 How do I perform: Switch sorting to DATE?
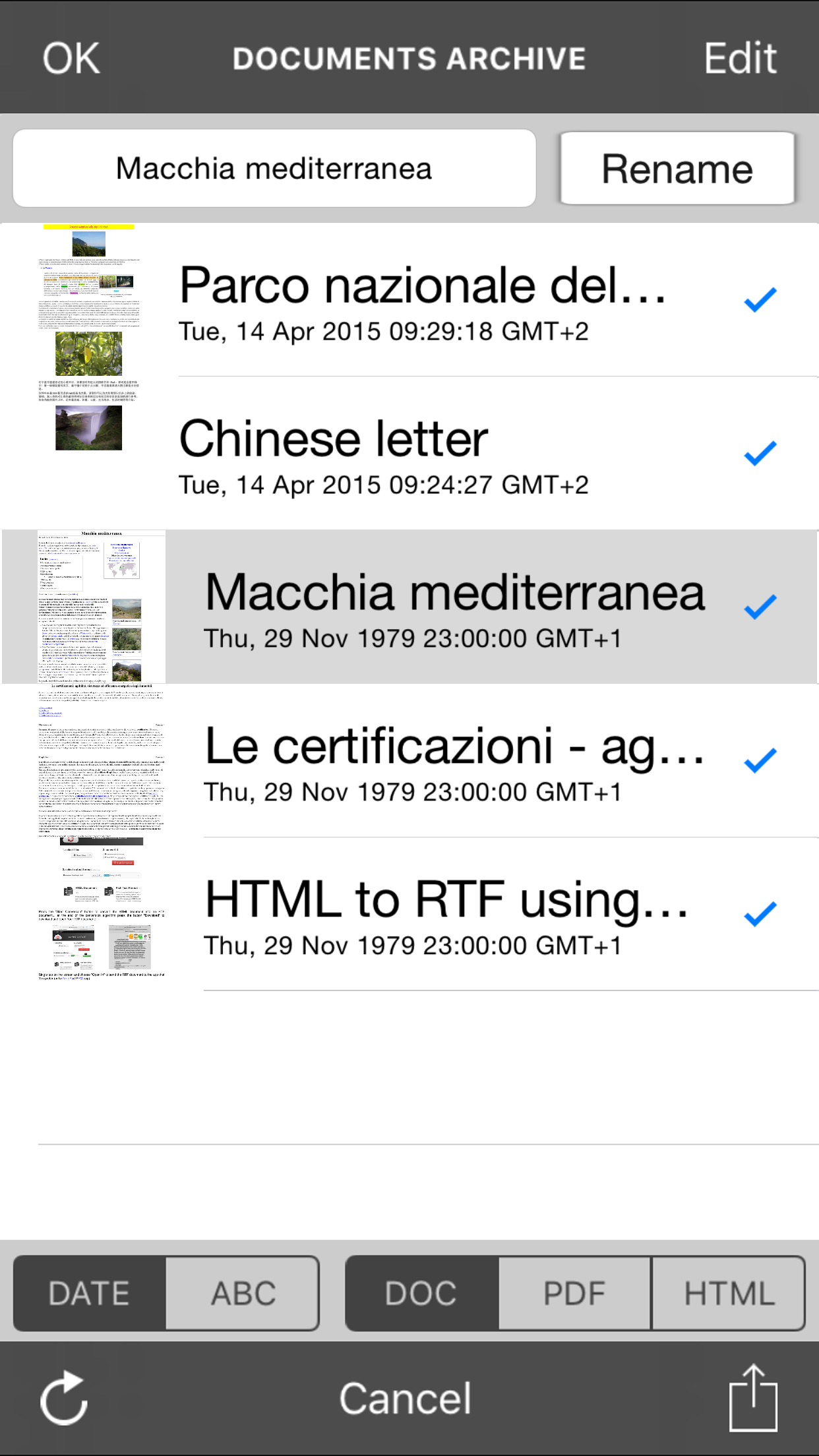[89, 1293]
